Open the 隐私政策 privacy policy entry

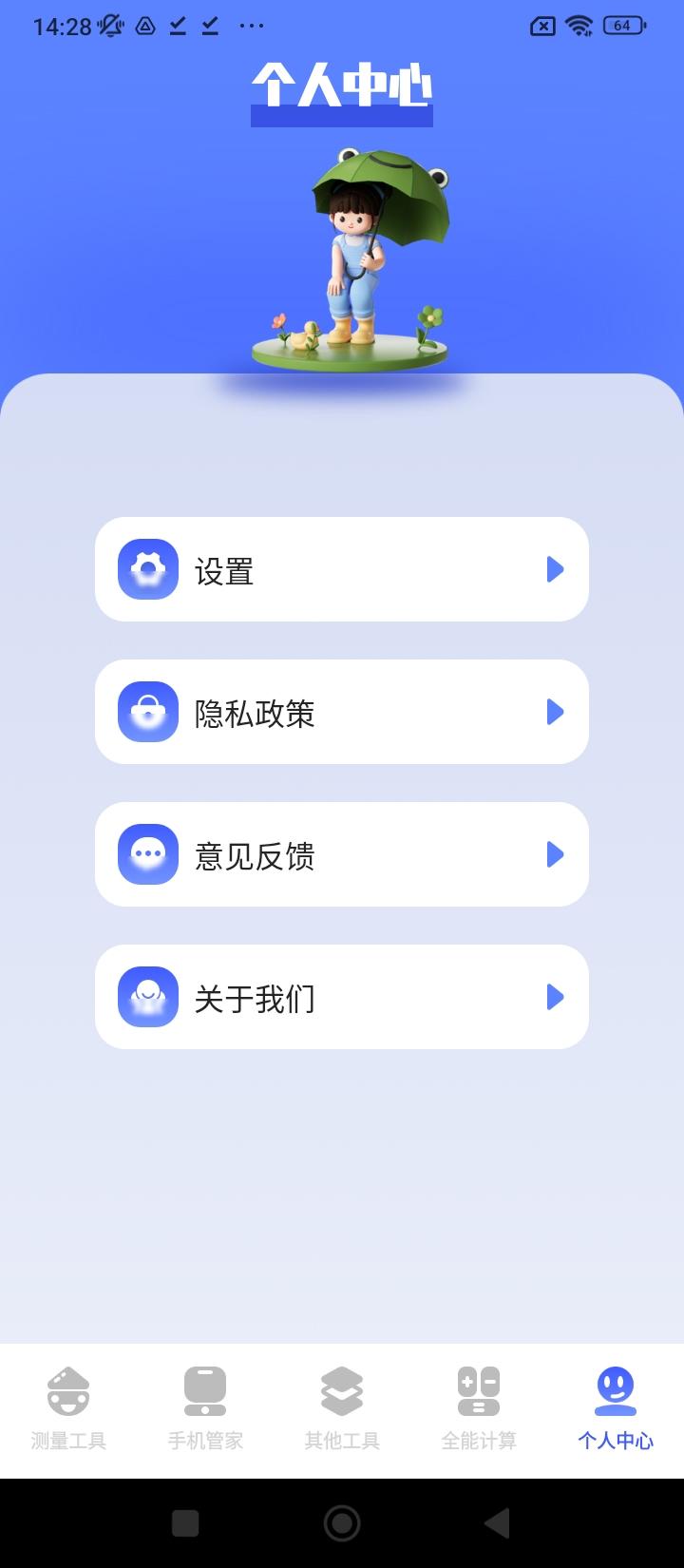click(342, 711)
